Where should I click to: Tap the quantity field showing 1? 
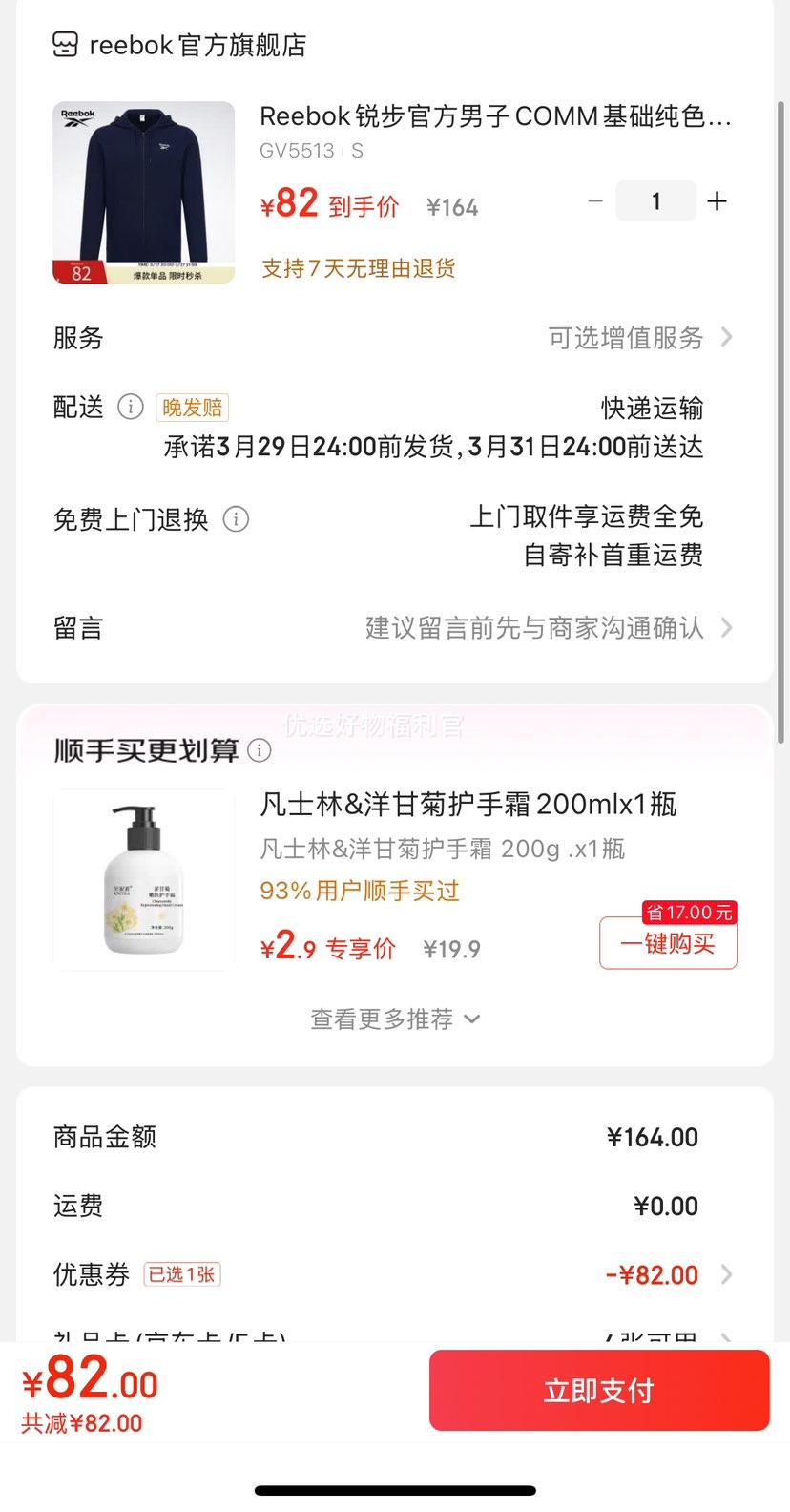pyautogui.click(x=655, y=201)
